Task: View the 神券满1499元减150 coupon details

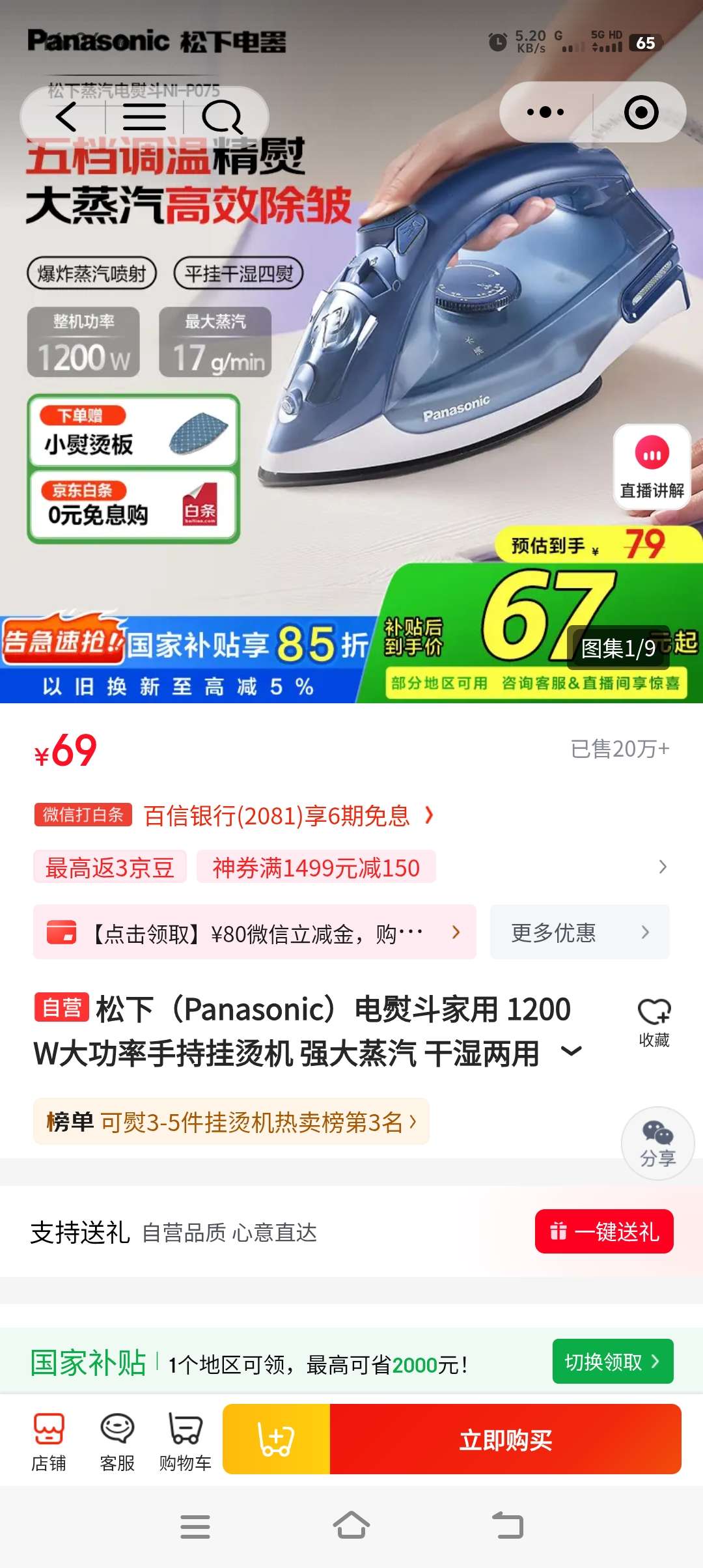Action: point(316,867)
